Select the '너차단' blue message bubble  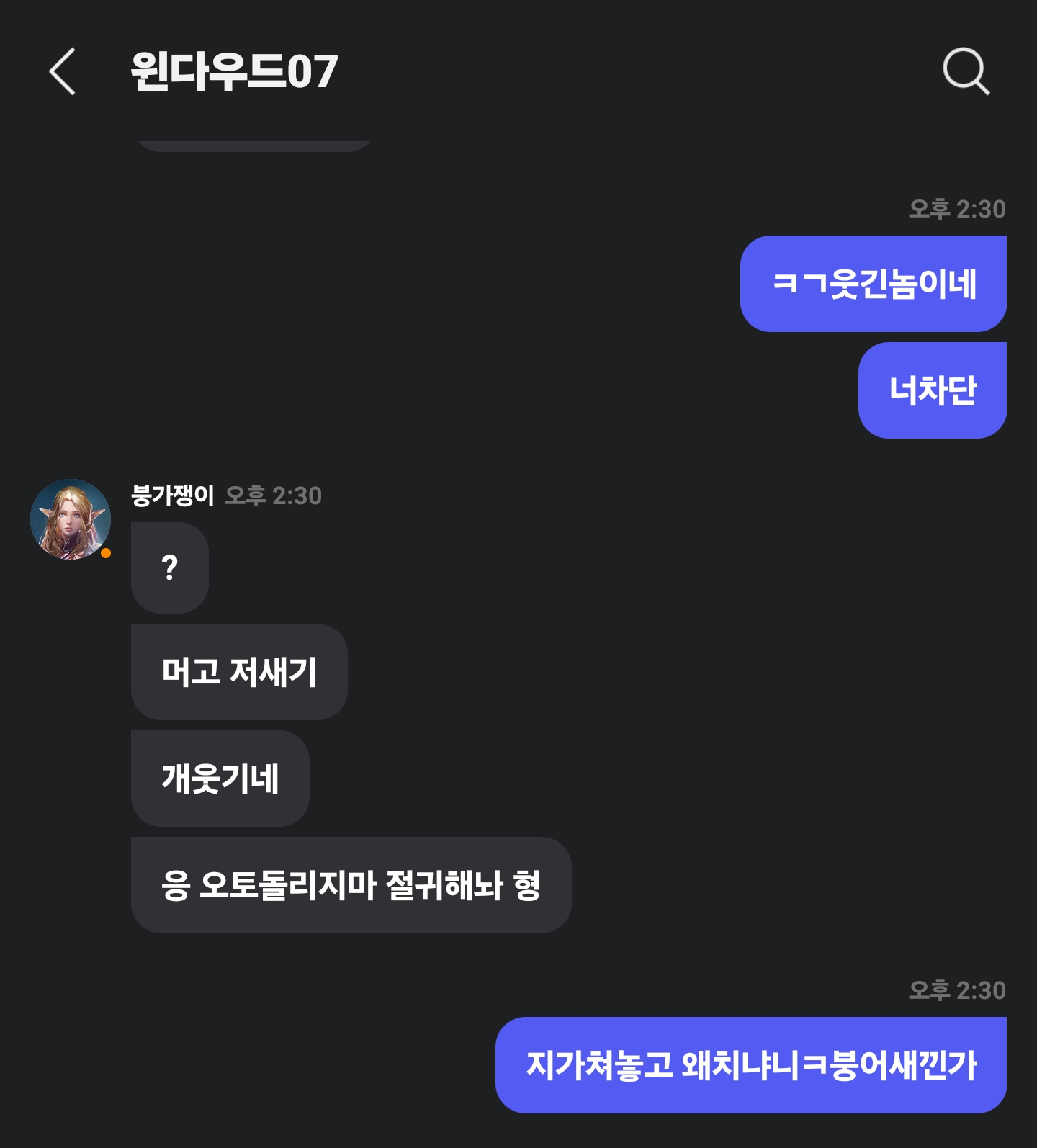pyautogui.click(x=932, y=389)
